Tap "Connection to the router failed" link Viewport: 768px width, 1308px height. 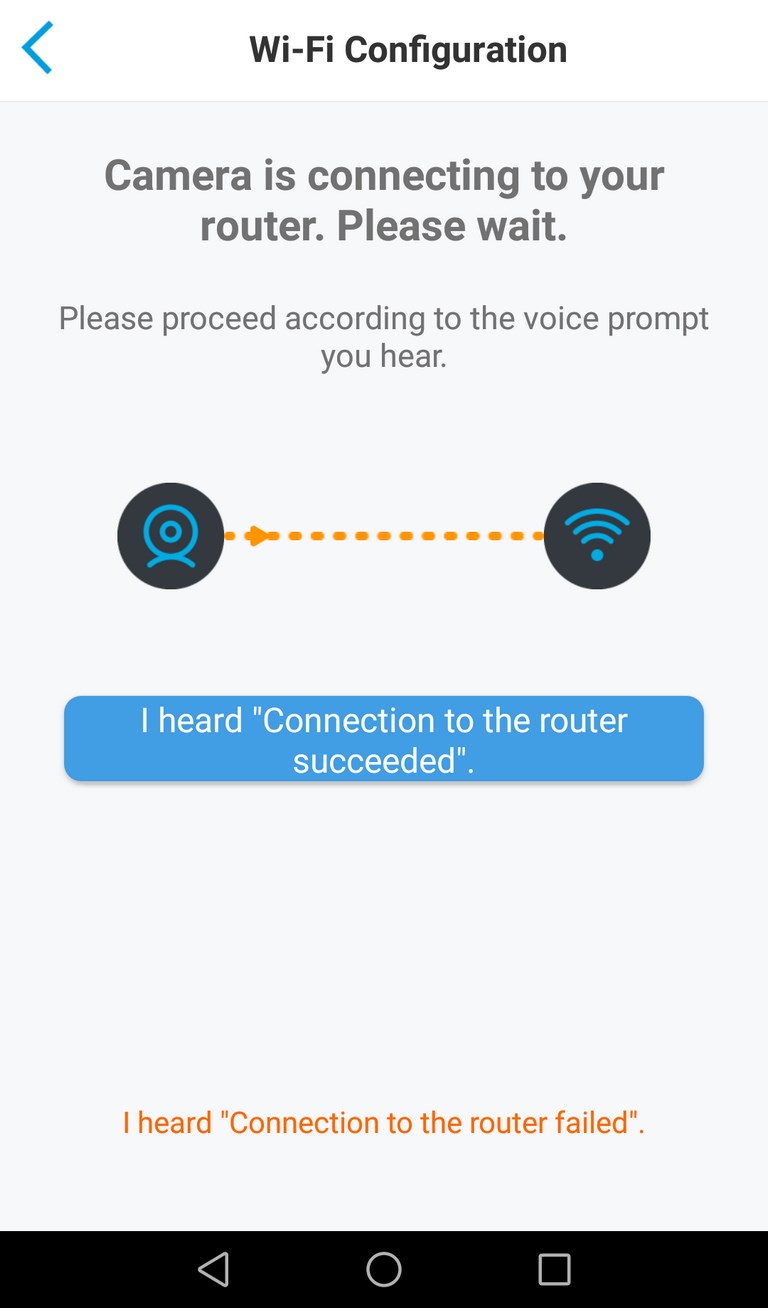tap(384, 1122)
